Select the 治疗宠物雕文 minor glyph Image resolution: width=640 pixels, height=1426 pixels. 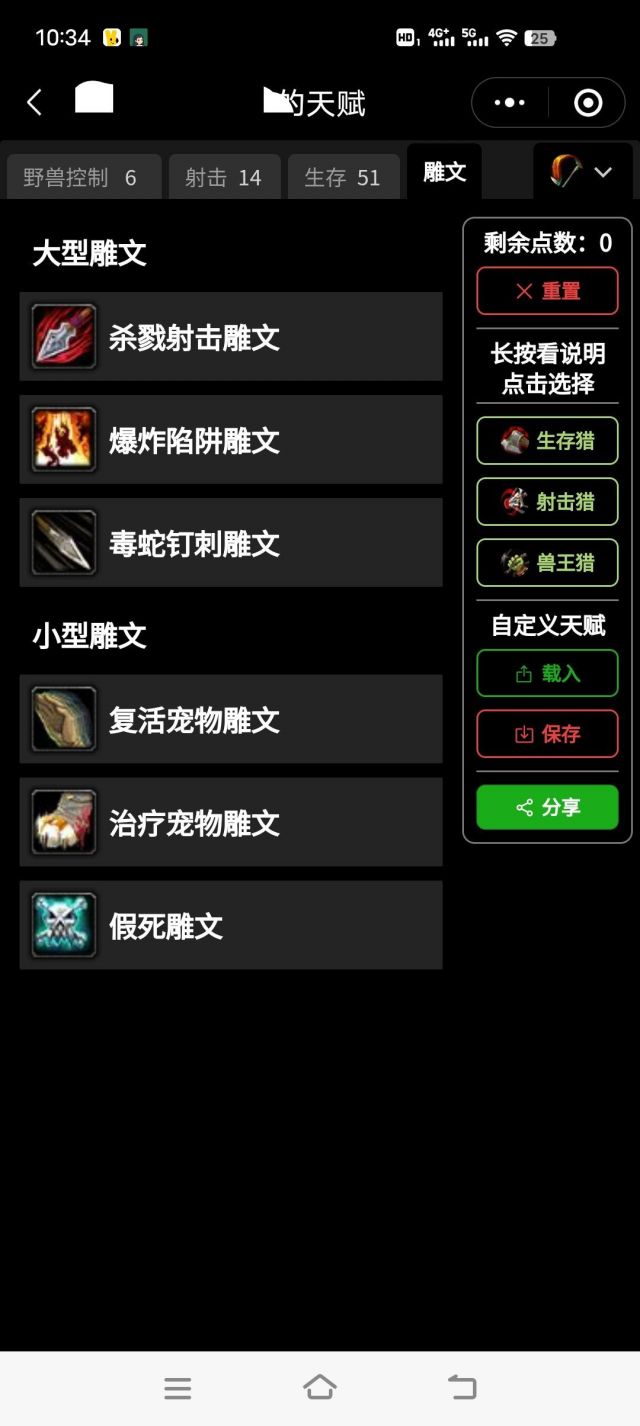pyautogui.click(x=230, y=823)
